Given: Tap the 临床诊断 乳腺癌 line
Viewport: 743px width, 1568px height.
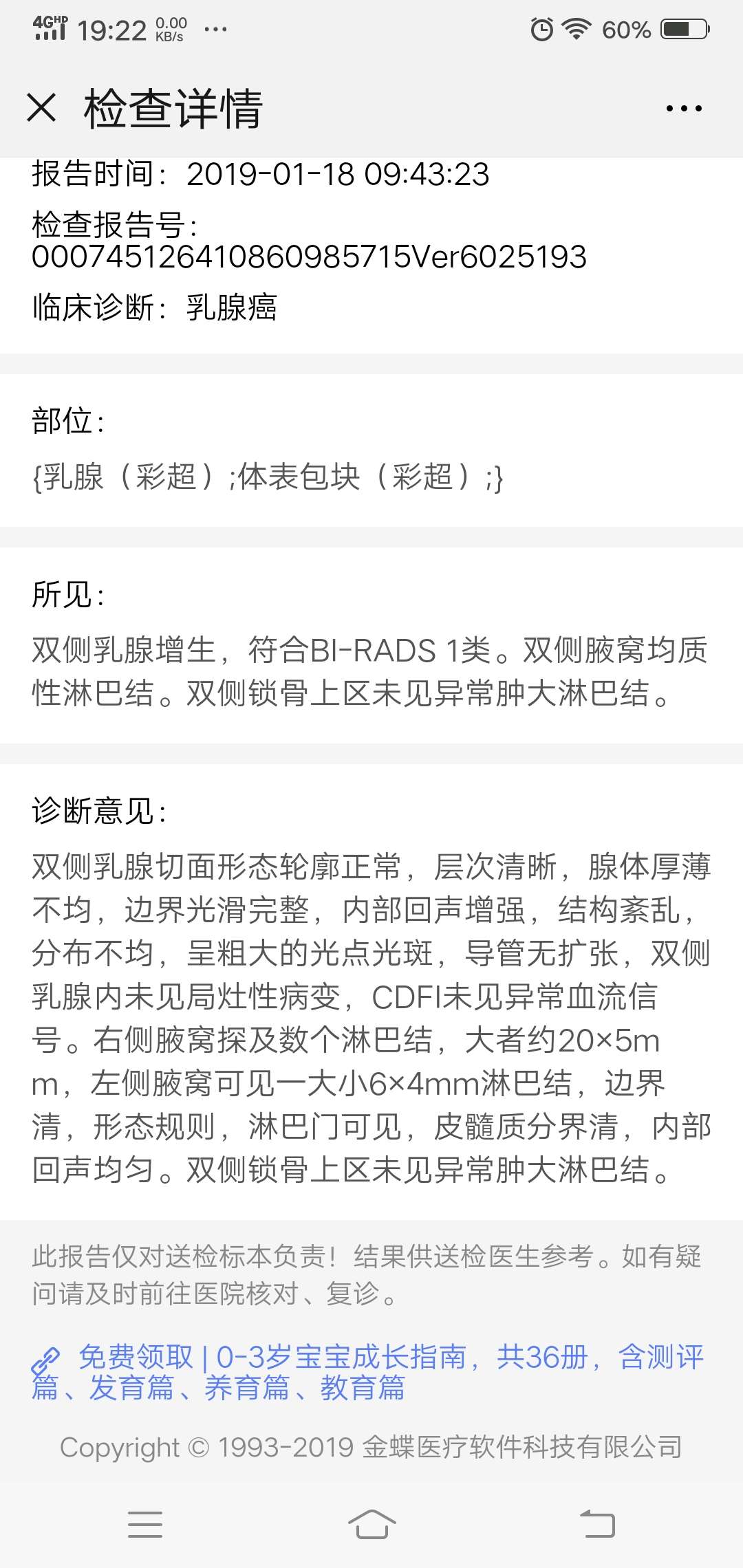Looking at the screenshot, I should point(158,308).
